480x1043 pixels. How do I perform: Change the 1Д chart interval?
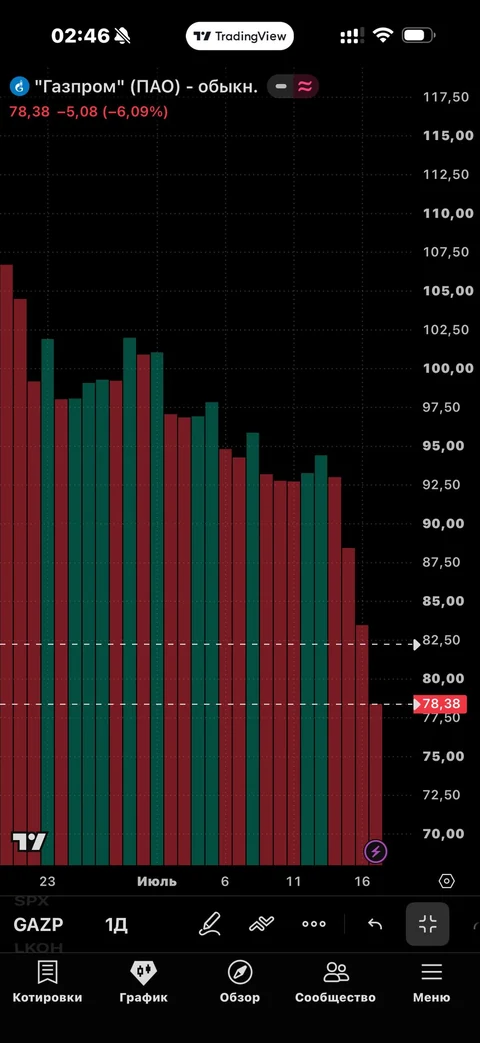tap(116, 924)
